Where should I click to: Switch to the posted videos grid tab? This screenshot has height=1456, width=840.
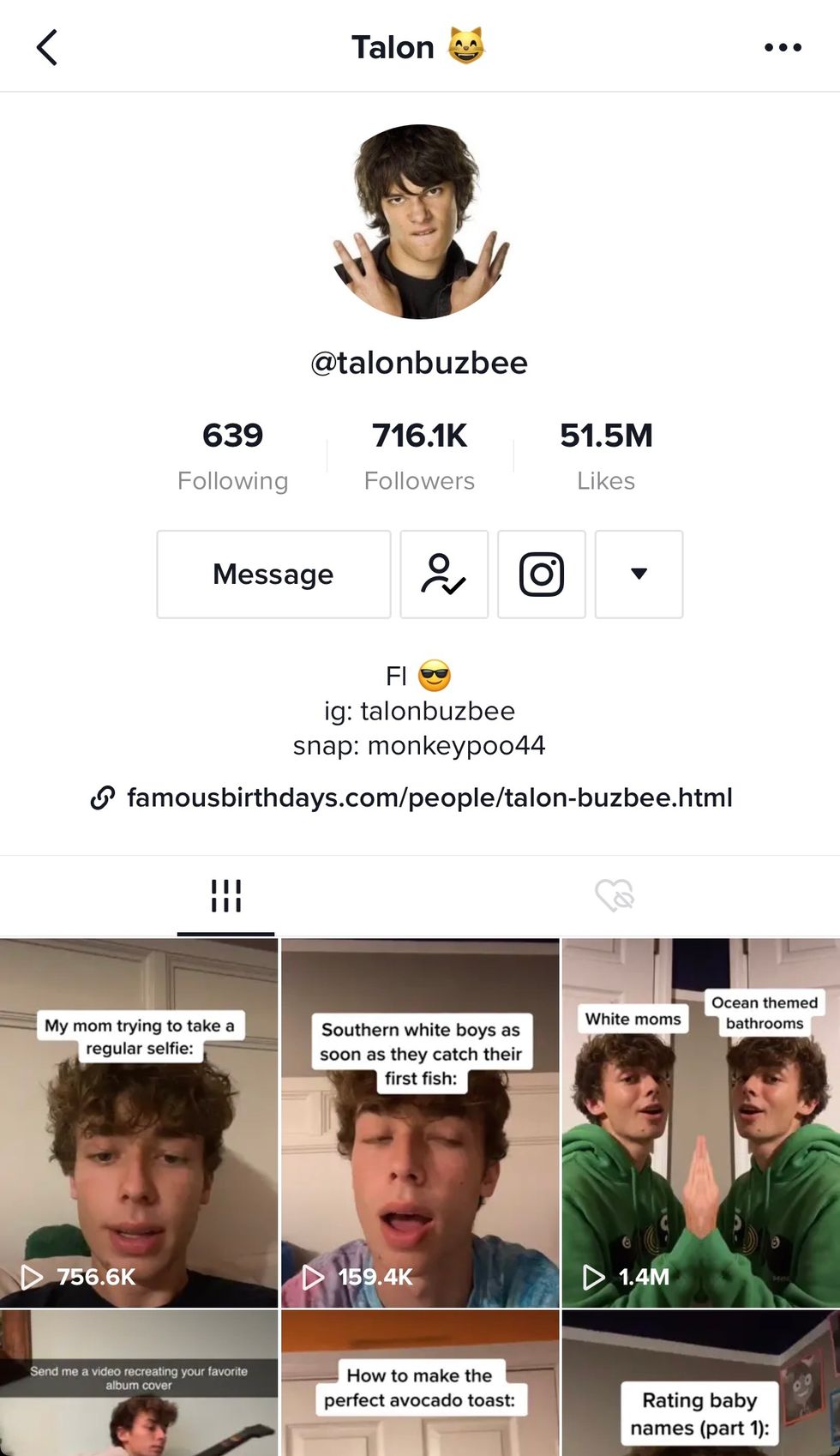tap(225, 896)
